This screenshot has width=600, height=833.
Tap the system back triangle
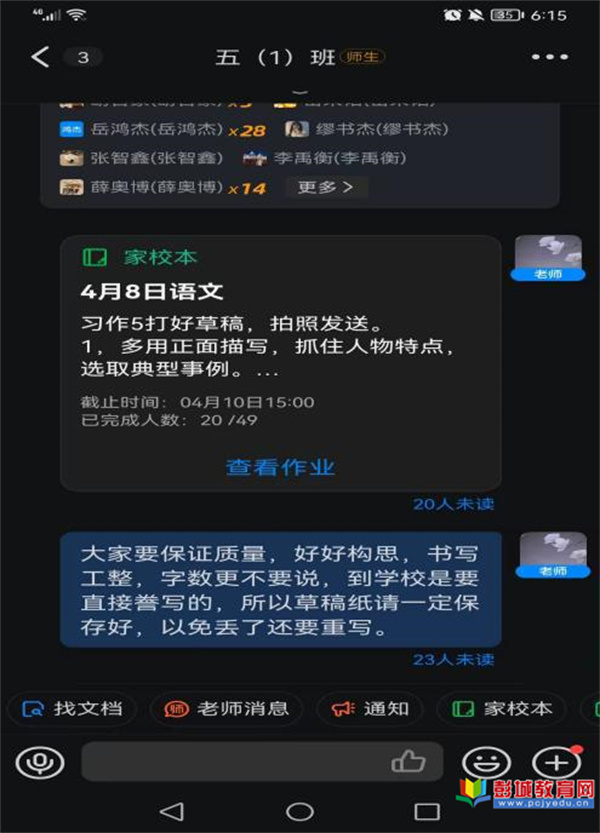tap(172, 811)
